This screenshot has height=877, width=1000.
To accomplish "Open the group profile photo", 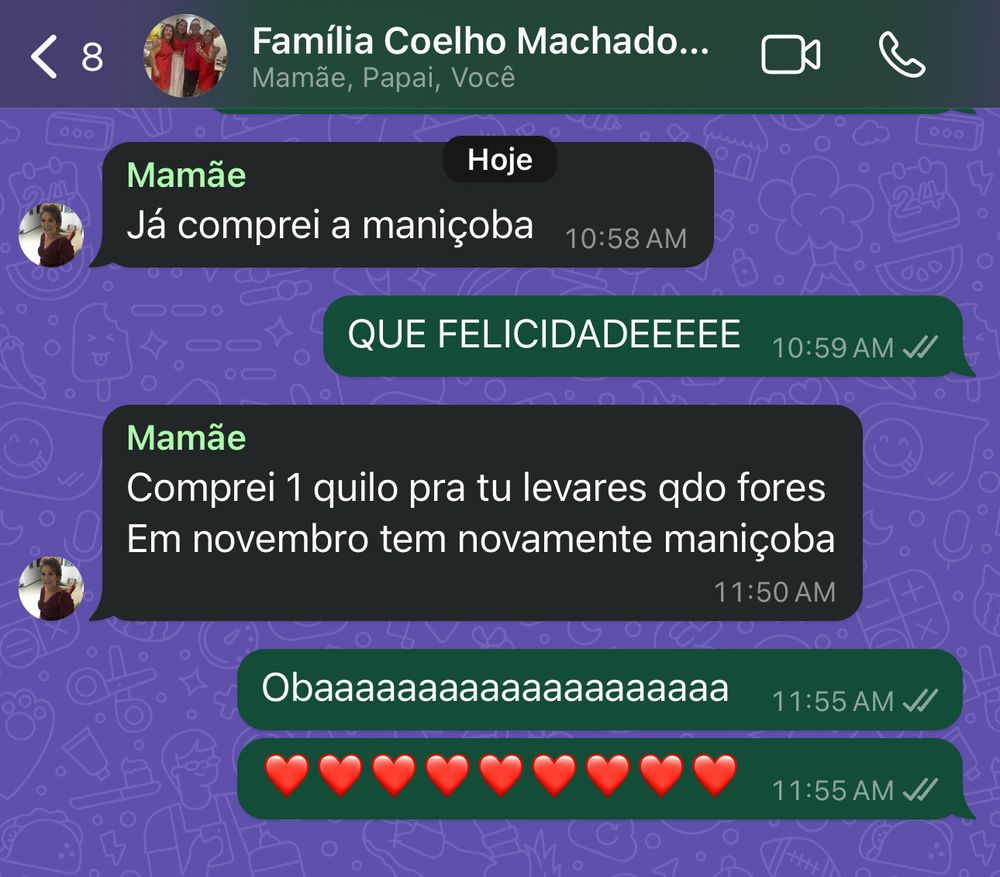I will pyautogui.click(x=186, y=55).
